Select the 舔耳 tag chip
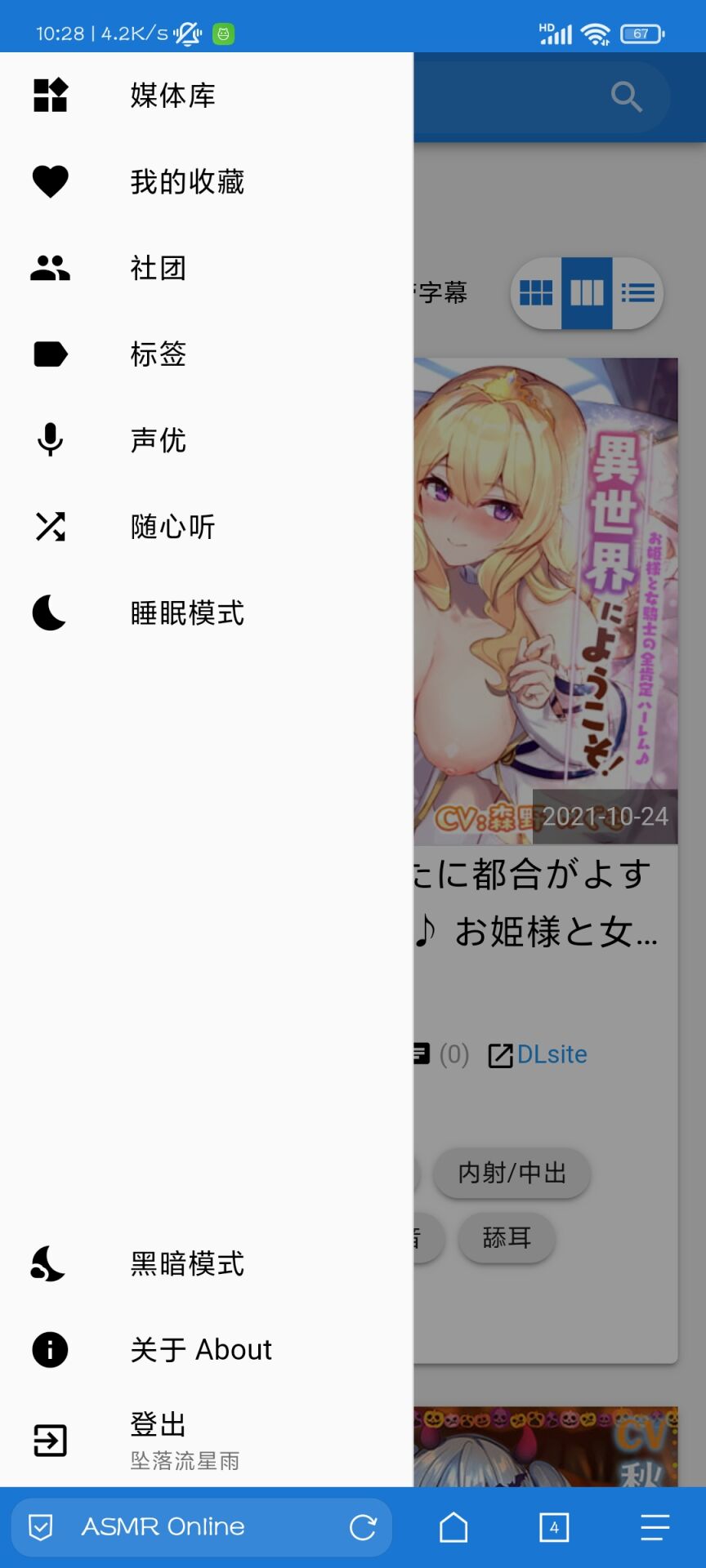706x1568 pixels. [x=507, y=1237]
